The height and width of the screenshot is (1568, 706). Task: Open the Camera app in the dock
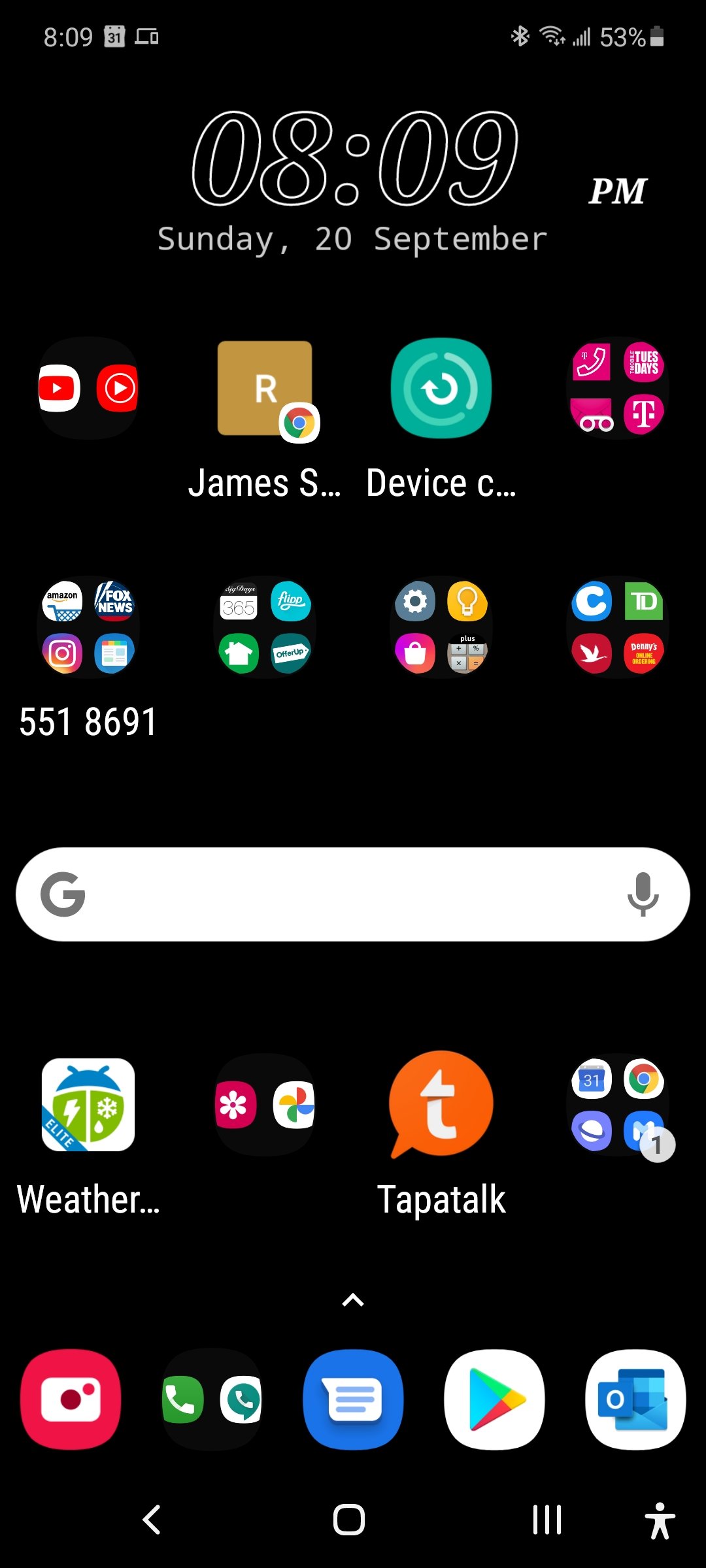point(71,1399)
